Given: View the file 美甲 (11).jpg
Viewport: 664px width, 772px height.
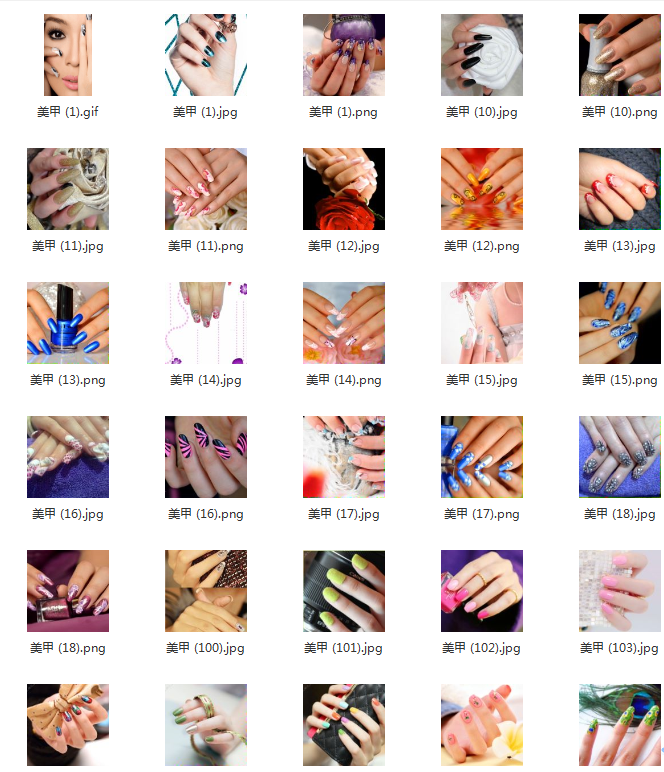Looking at the screenshot, I should pyautogui.click(x=68, y=189).
